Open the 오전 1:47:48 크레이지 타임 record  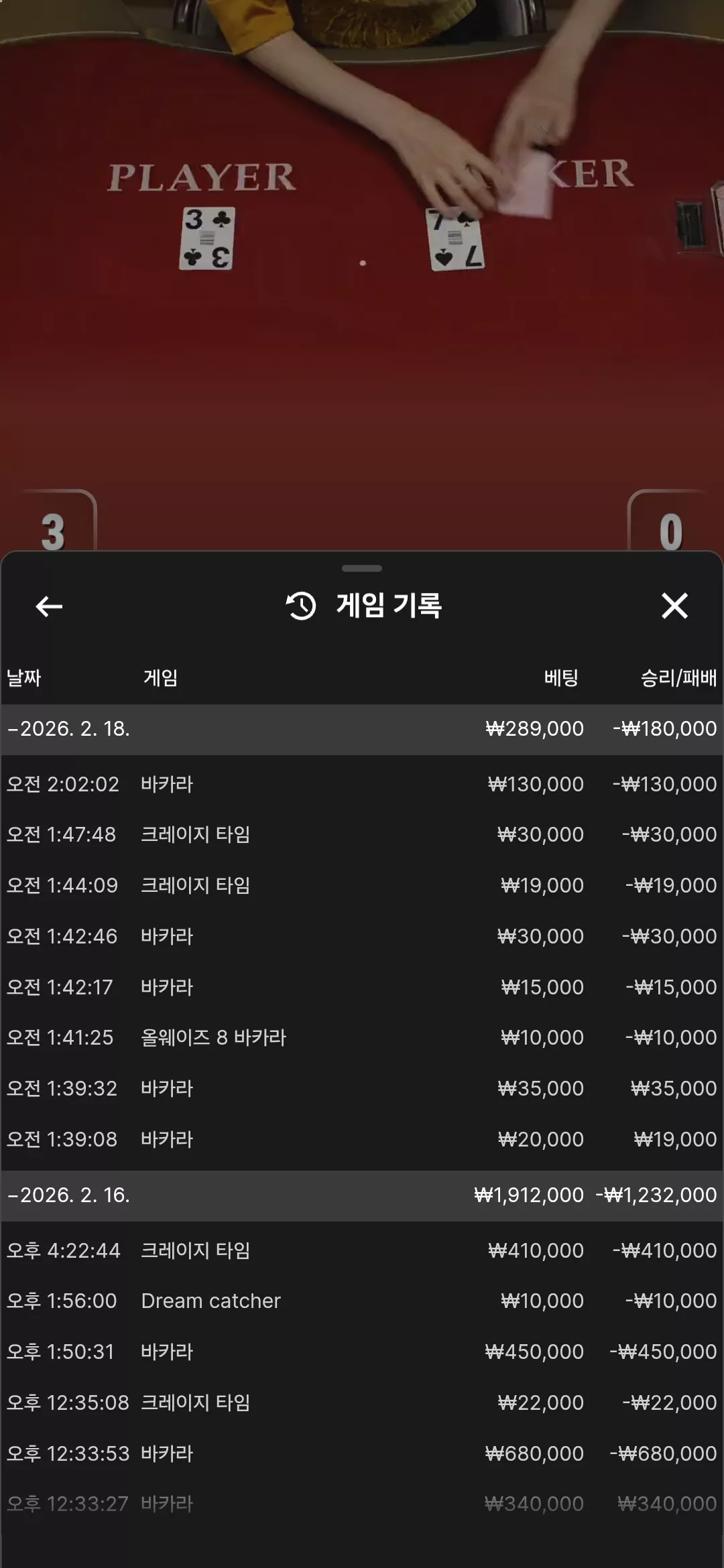[362, 835]
